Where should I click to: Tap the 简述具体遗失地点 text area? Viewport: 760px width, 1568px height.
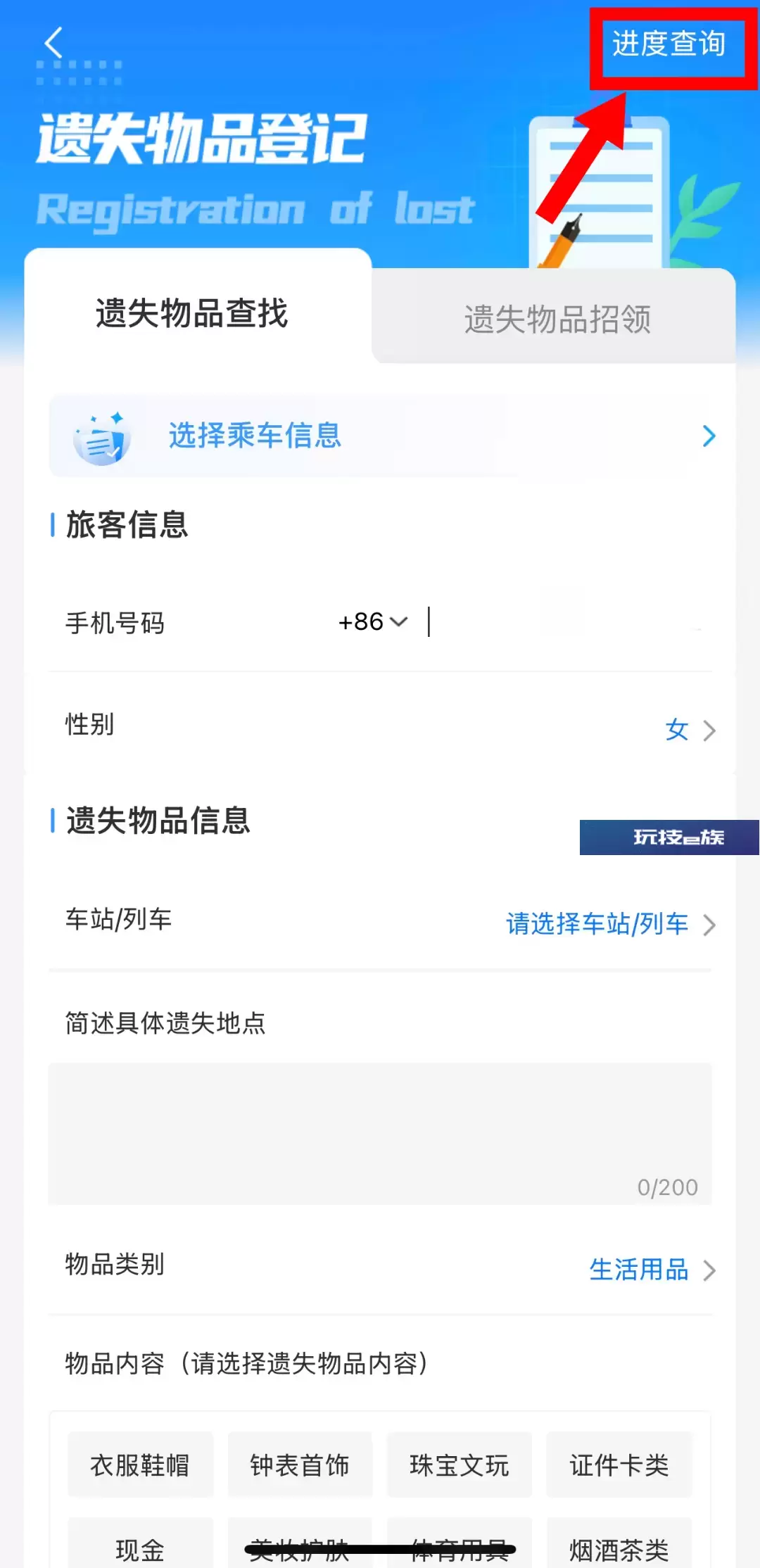click(380, 1133)
